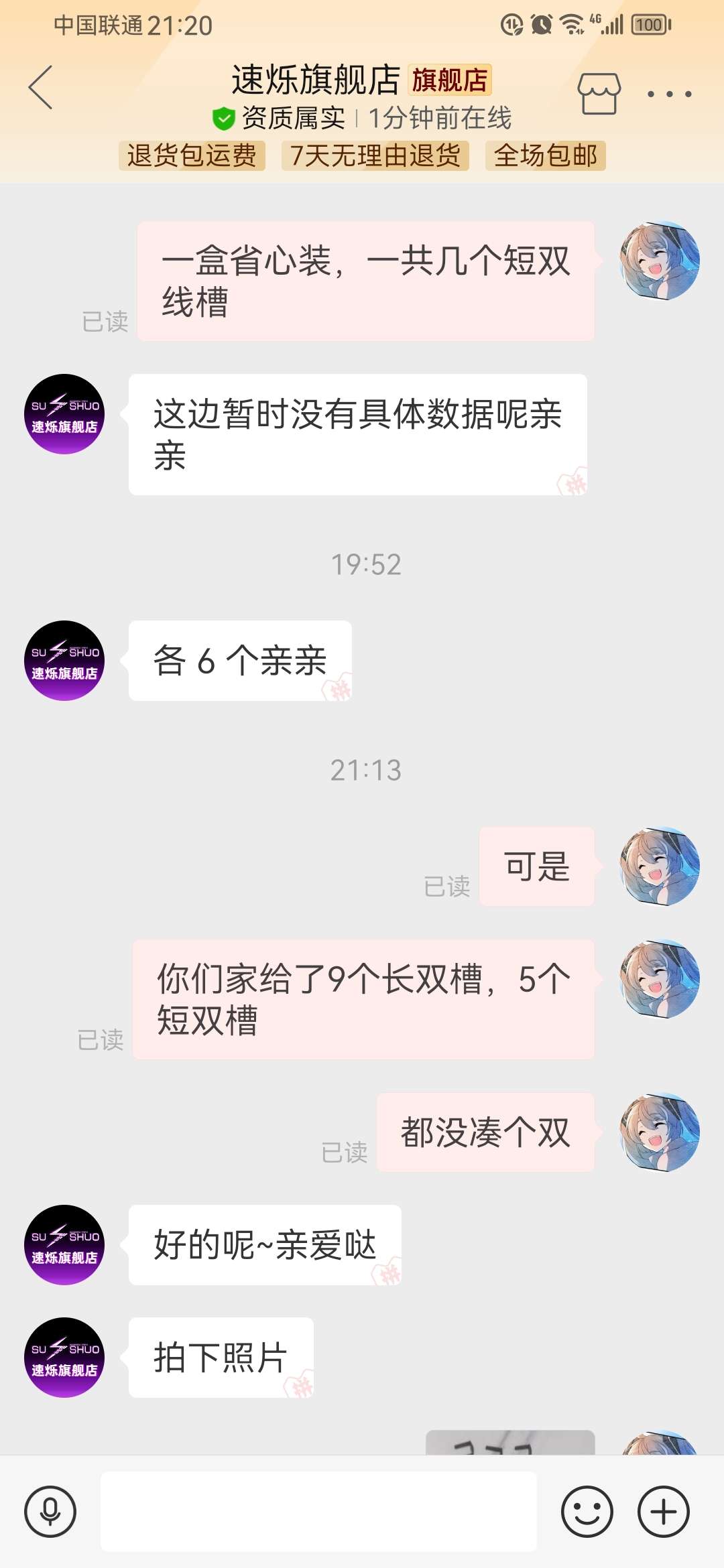Tap the voice input microphone
Image resolution: width=724 pixels, height=1568 pixels.
tap(50, 1512)
